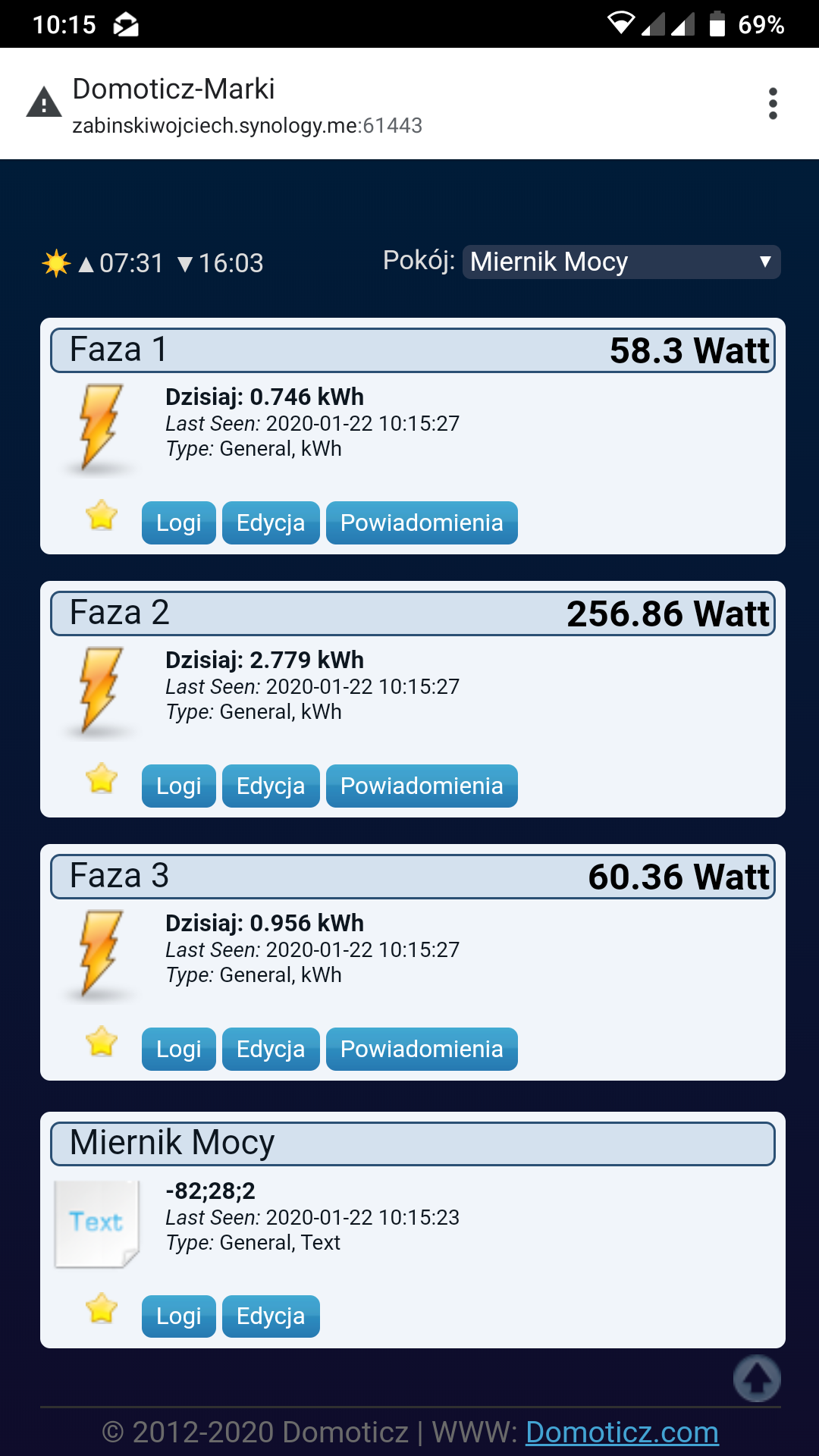View Logi of Faza 2

tap(179, 786)
